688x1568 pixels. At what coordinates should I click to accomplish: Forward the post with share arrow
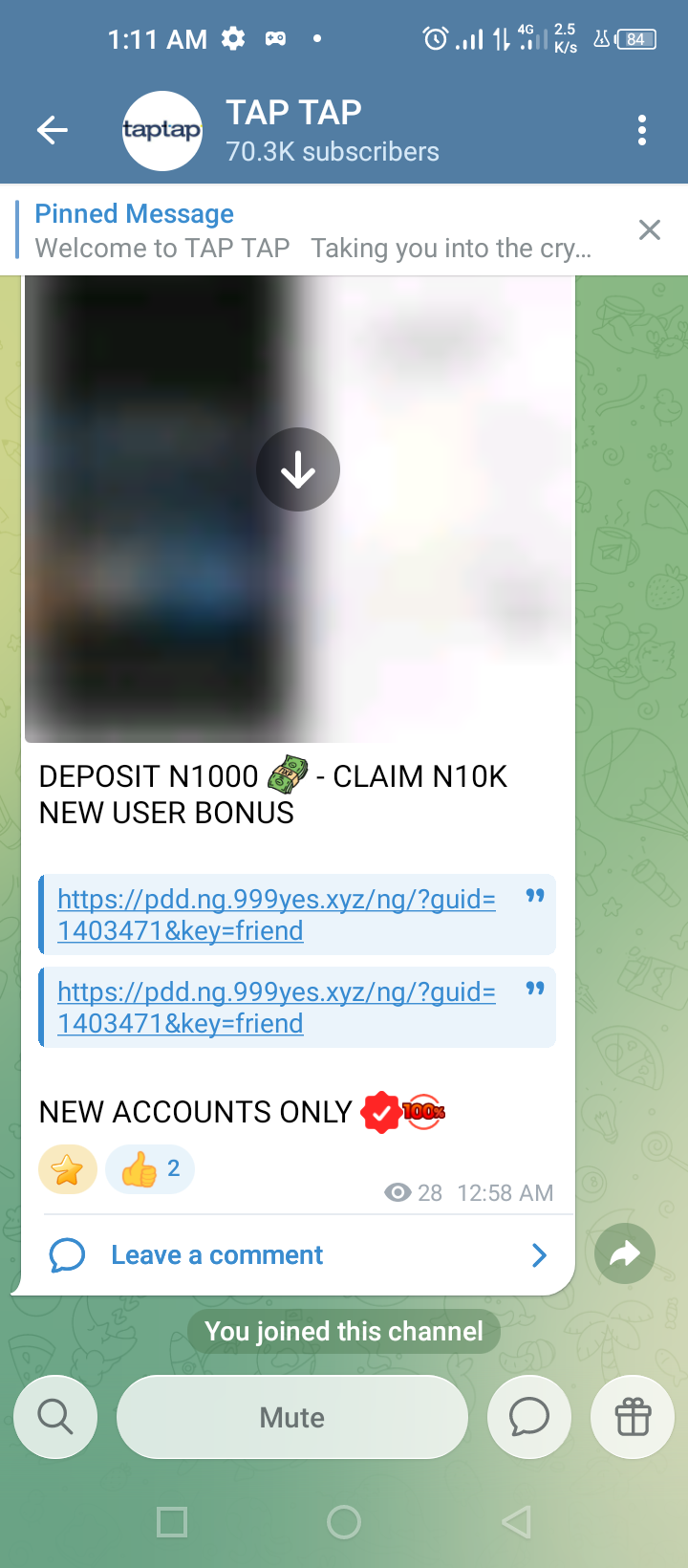pos(625,1253)
